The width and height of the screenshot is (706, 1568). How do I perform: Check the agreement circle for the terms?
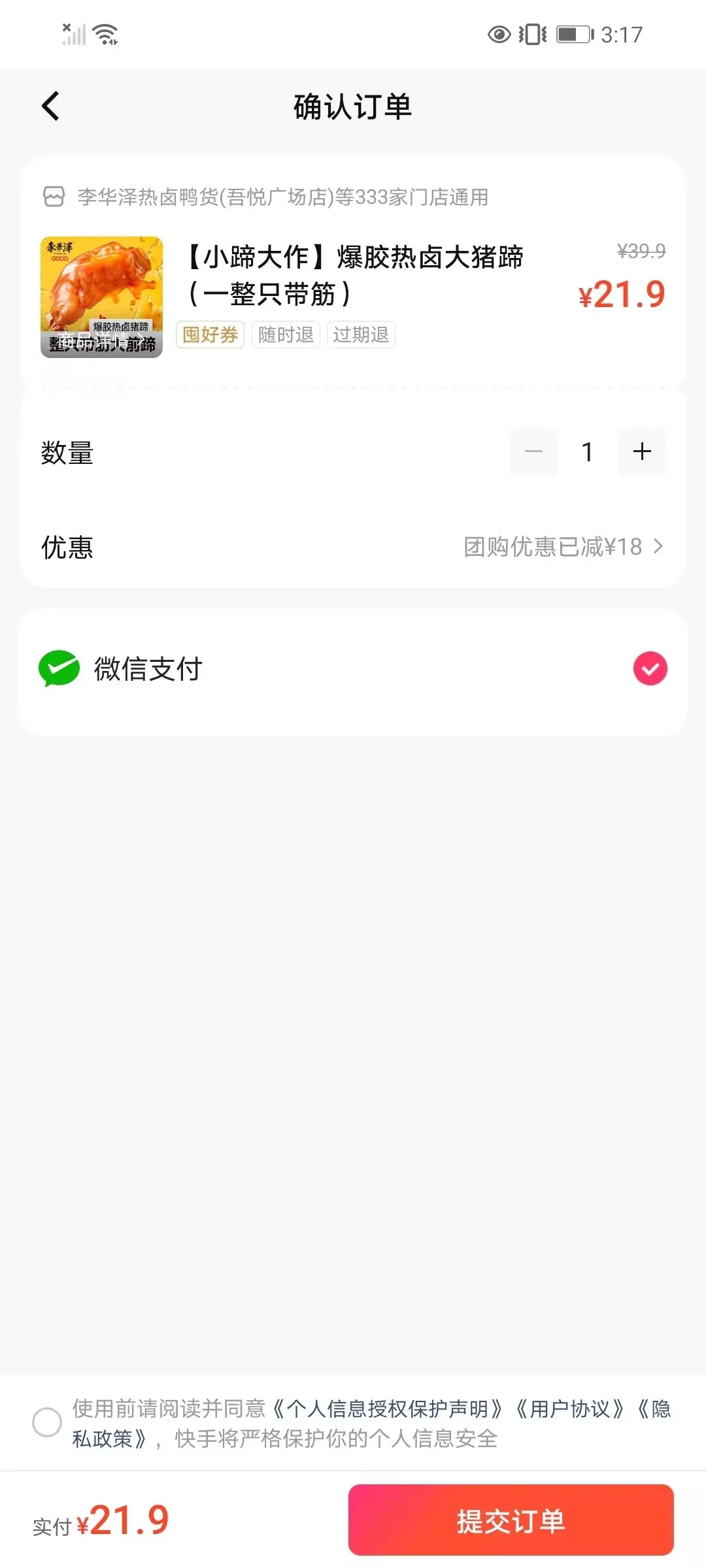click(x=47, y=1422)
